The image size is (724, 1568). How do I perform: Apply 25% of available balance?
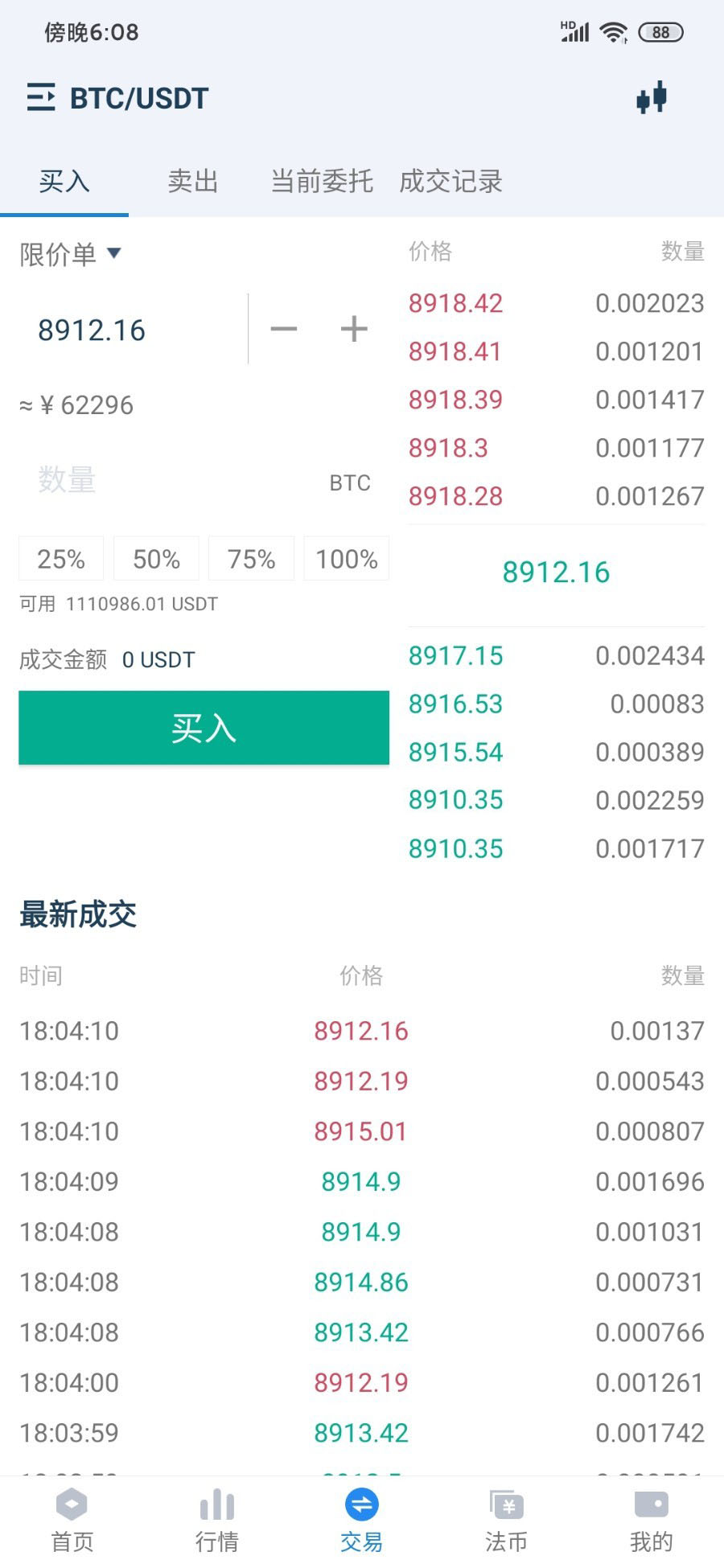point(60,558)
